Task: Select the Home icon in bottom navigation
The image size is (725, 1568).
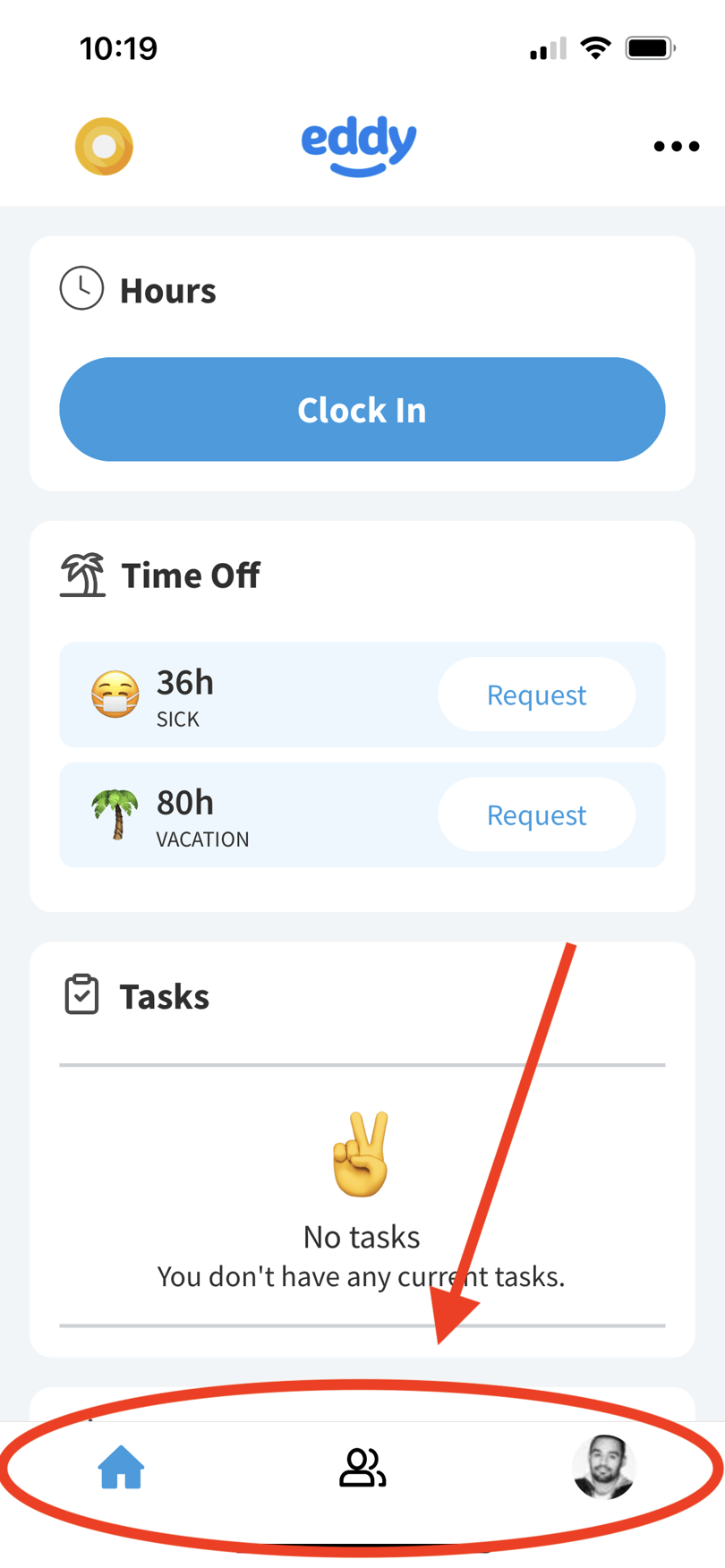Action: [122, 1467]
